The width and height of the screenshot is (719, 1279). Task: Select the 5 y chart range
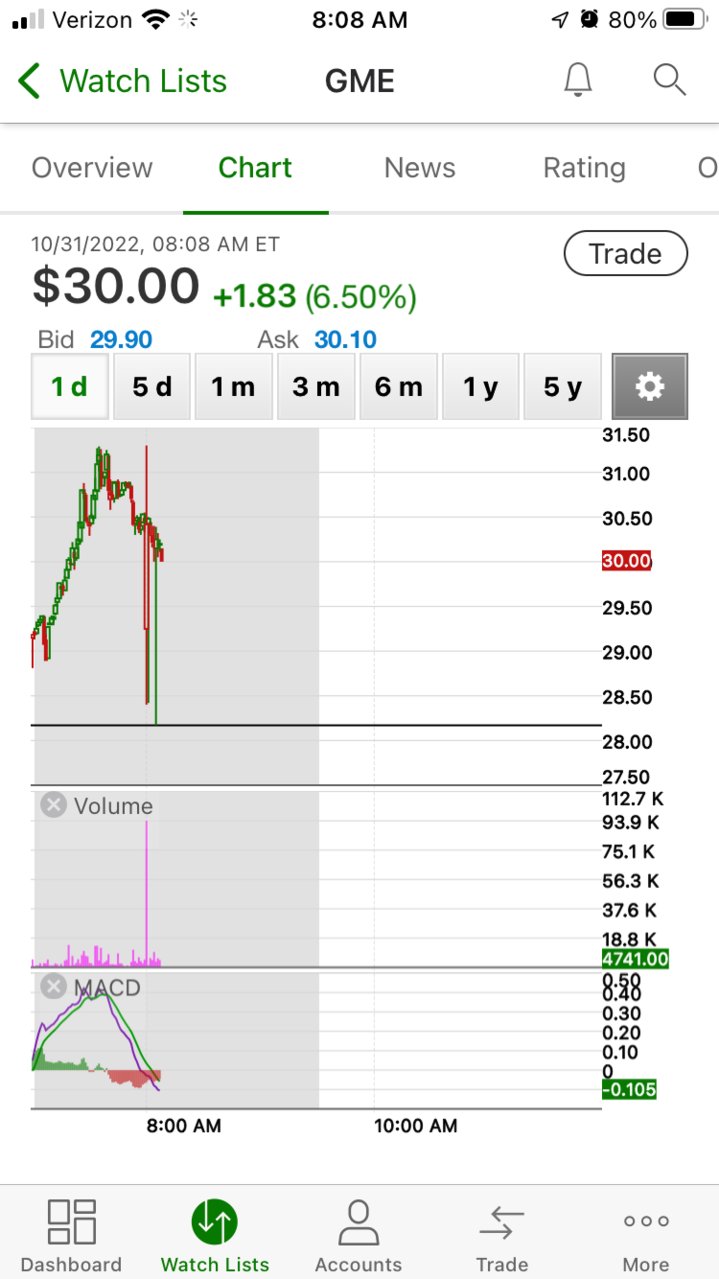[562, 387]
